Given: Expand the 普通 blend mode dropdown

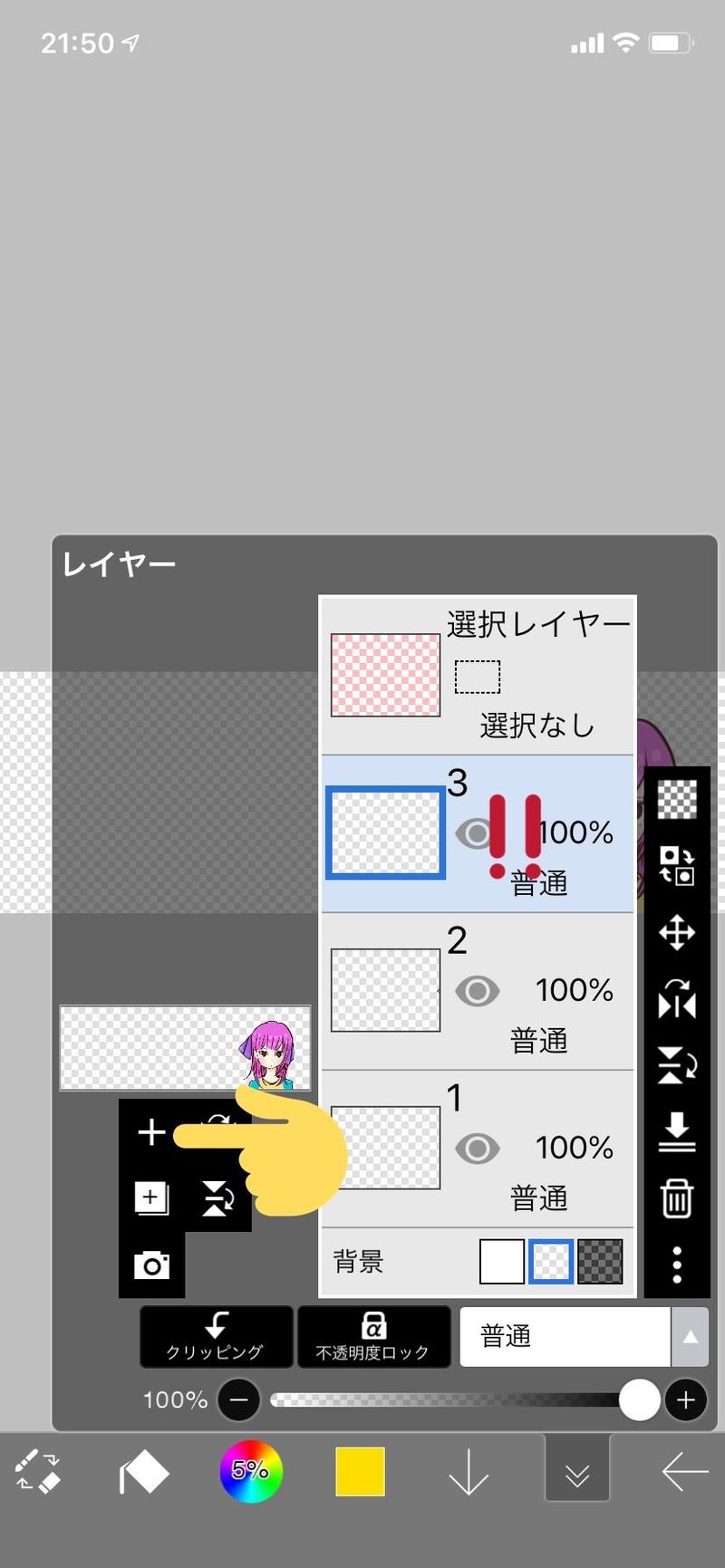Looking at the screenshot, I should tap(584, 1336).
